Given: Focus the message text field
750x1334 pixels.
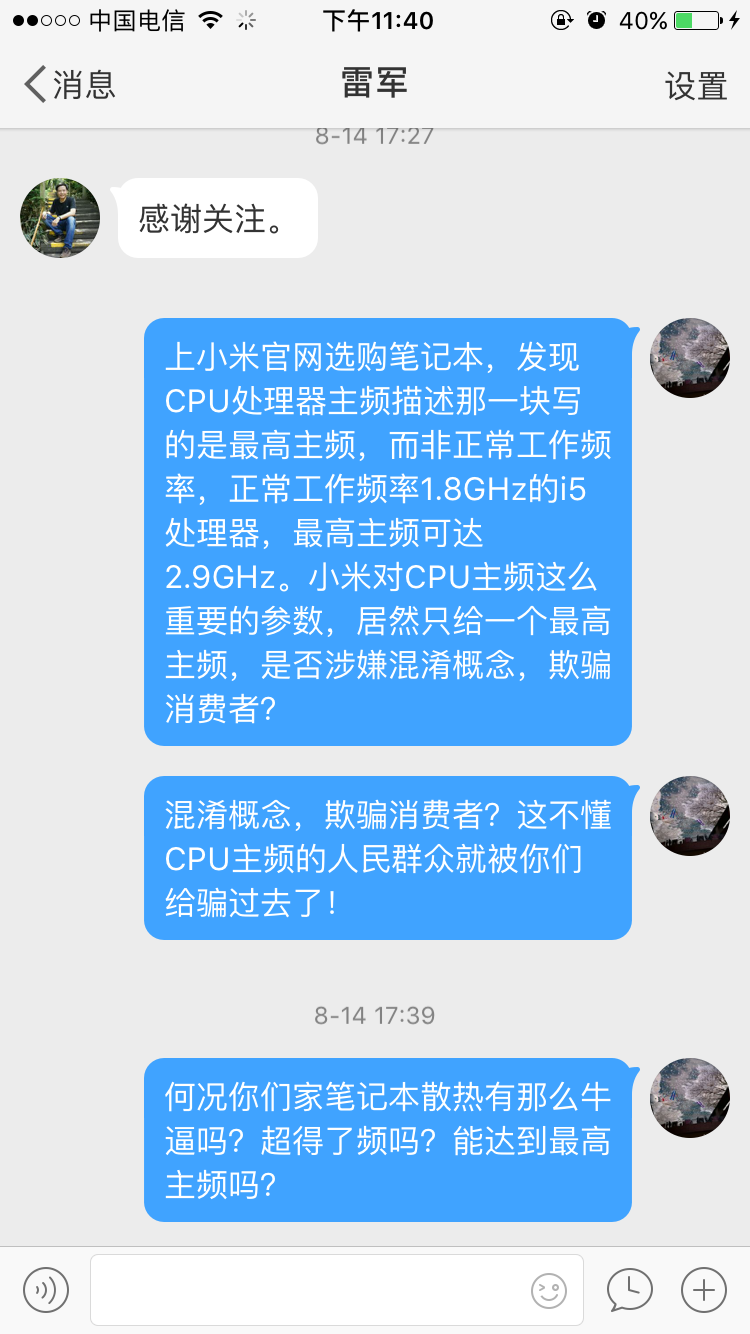Looking at the screenshot, I should (x=337, y=1290).
